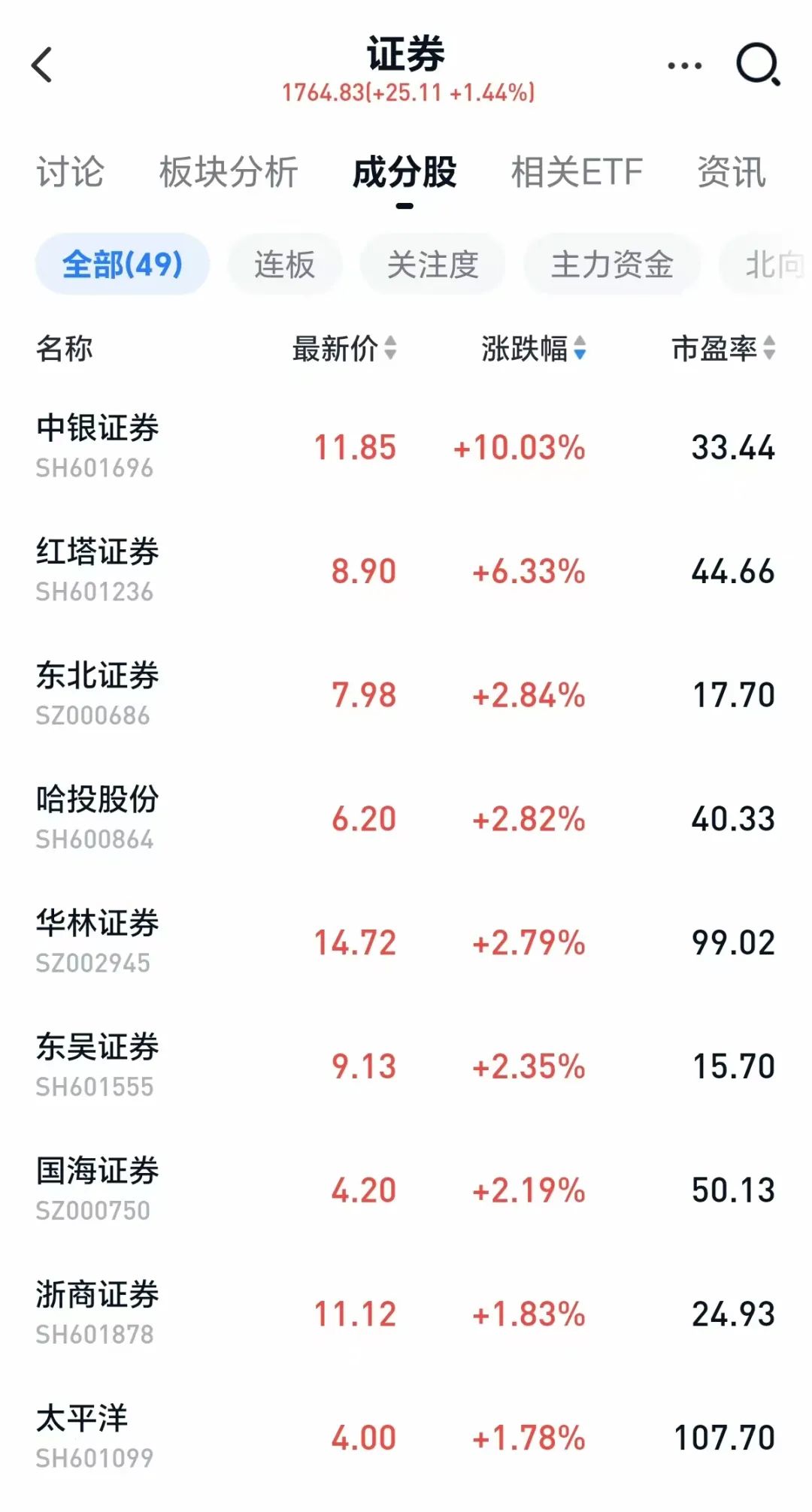Open the 太平洋 stock row
The width and height of the screenshot is (812, 1512).
click(x=406, y=1438)
